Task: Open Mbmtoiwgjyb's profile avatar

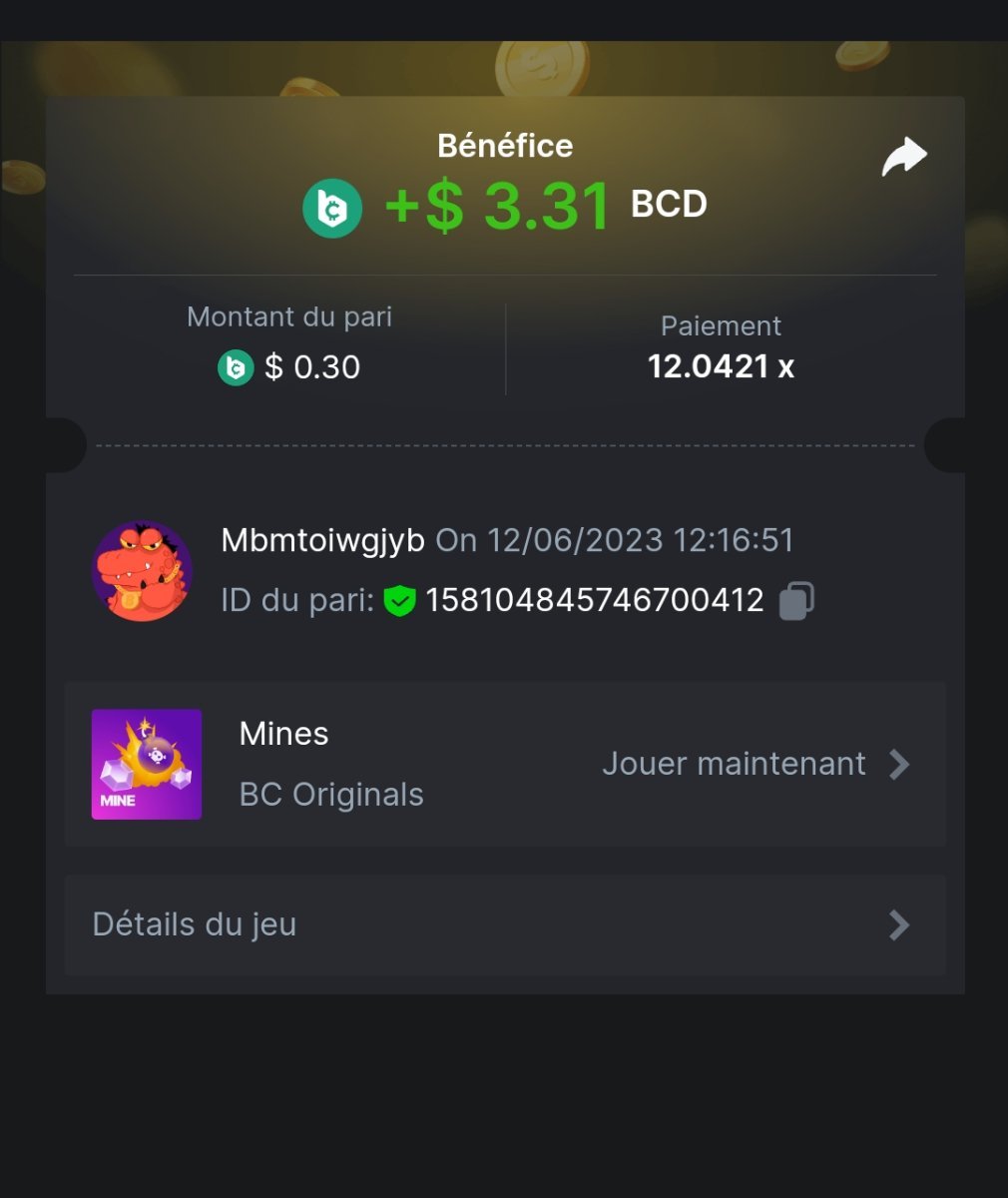Action: tap(143, 571)
